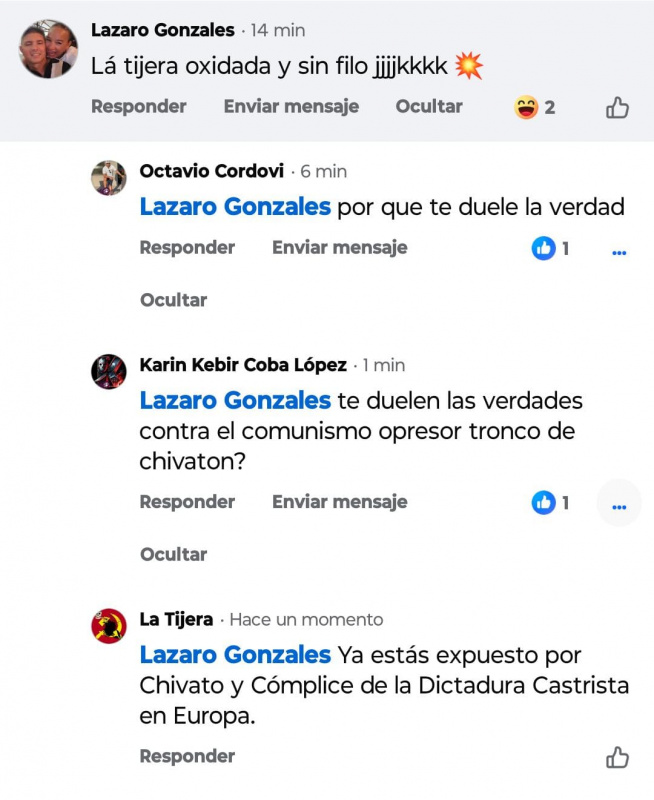Viewport: 654px width, 800px height.
Task: Open more options on Karin Kebir's comment
Action: (x=618, y=503)
